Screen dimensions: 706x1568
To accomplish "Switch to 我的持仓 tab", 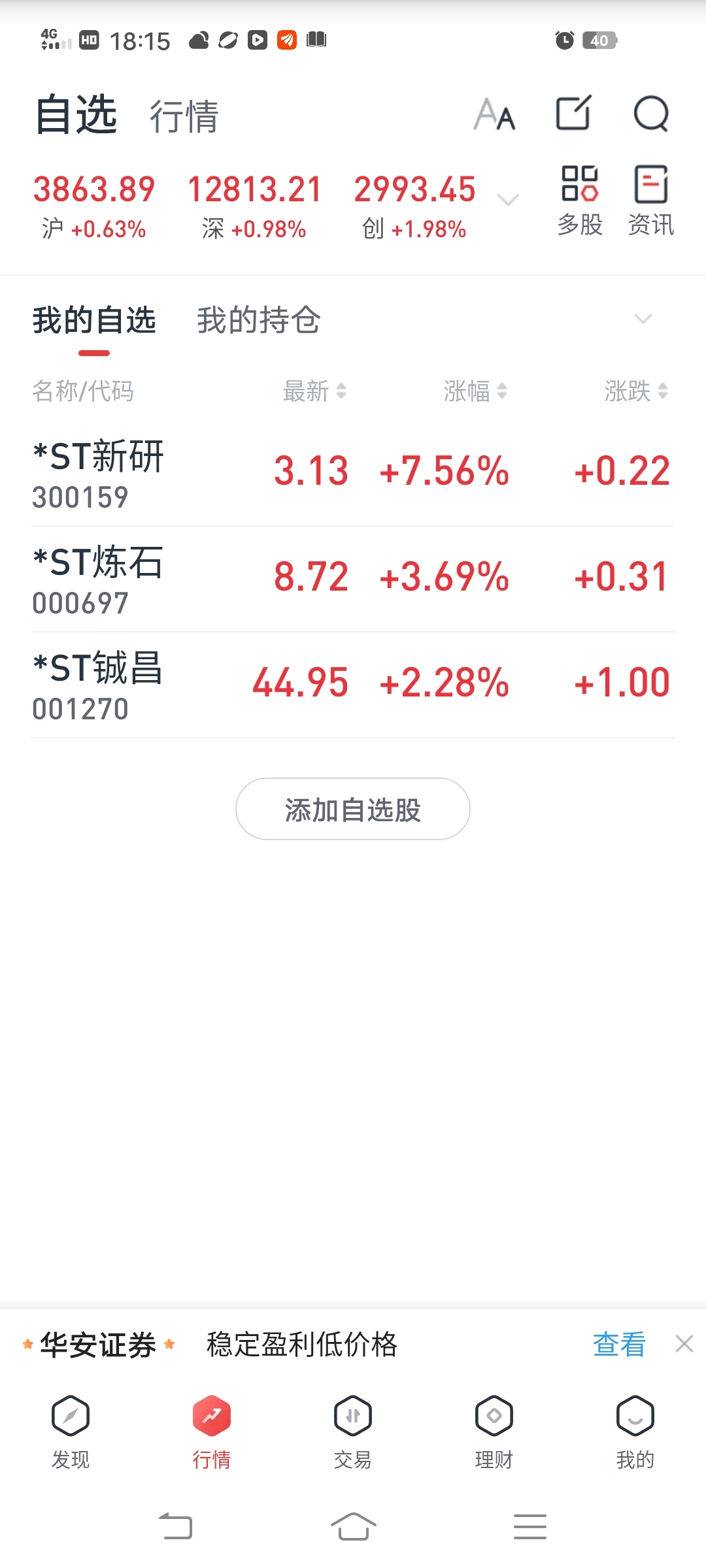I will click(x=259, y=320).
